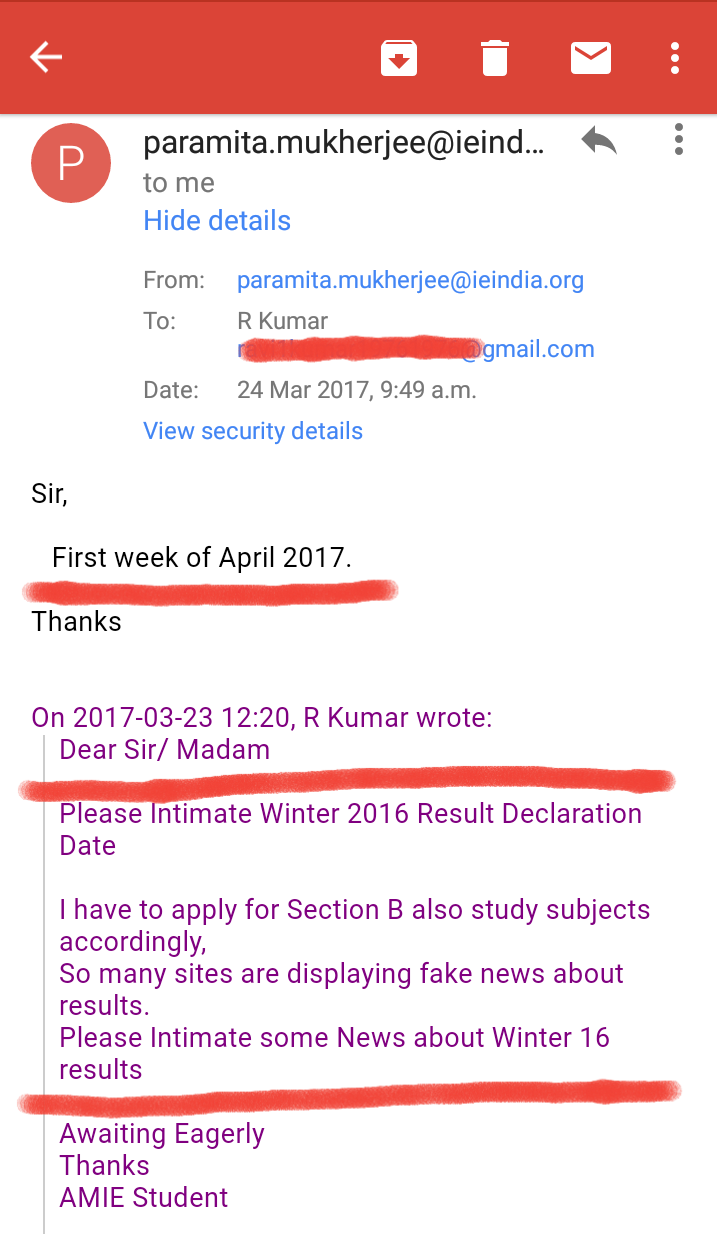Open sender address paramita.mukherjee@ieindia.org

[410, 281]
